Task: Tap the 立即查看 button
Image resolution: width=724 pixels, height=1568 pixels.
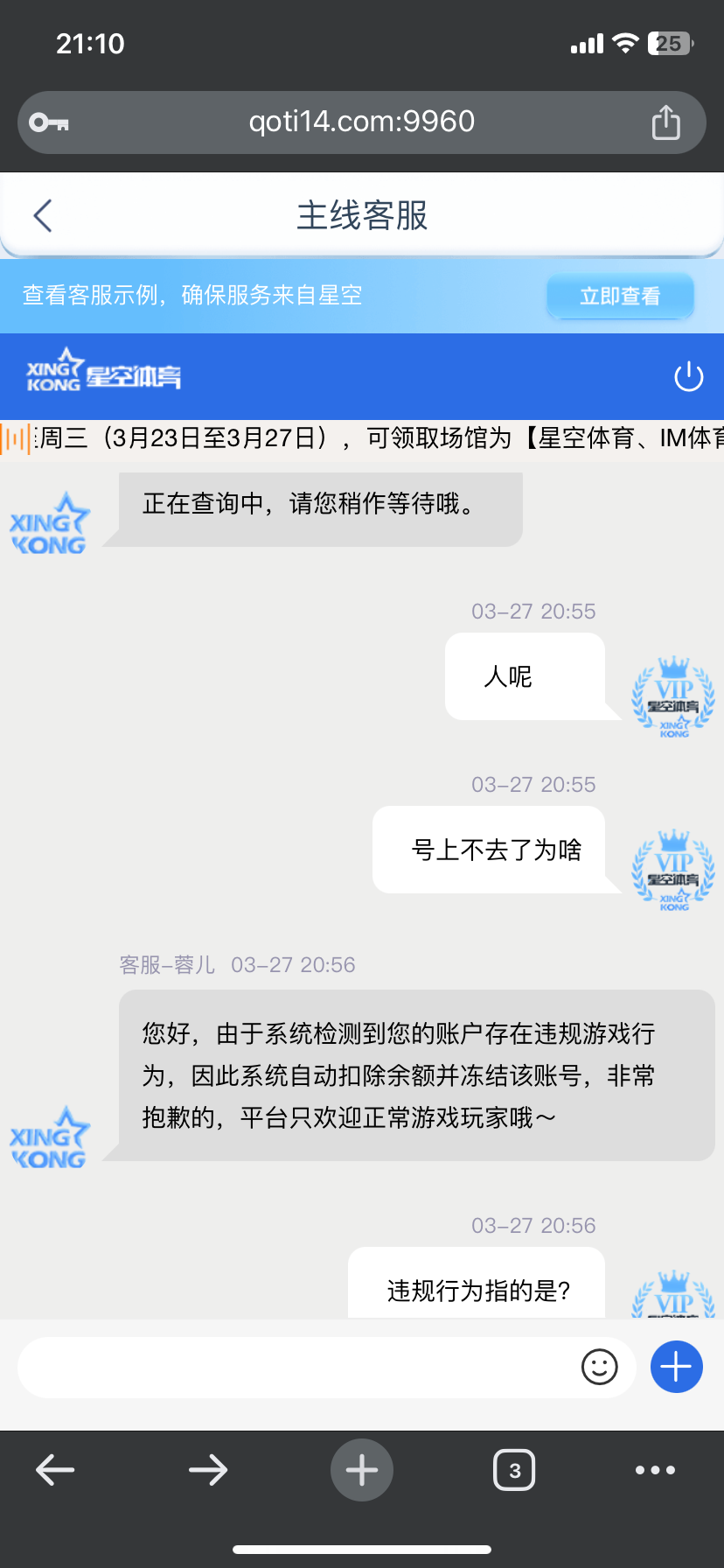Action: pos(620,296)
